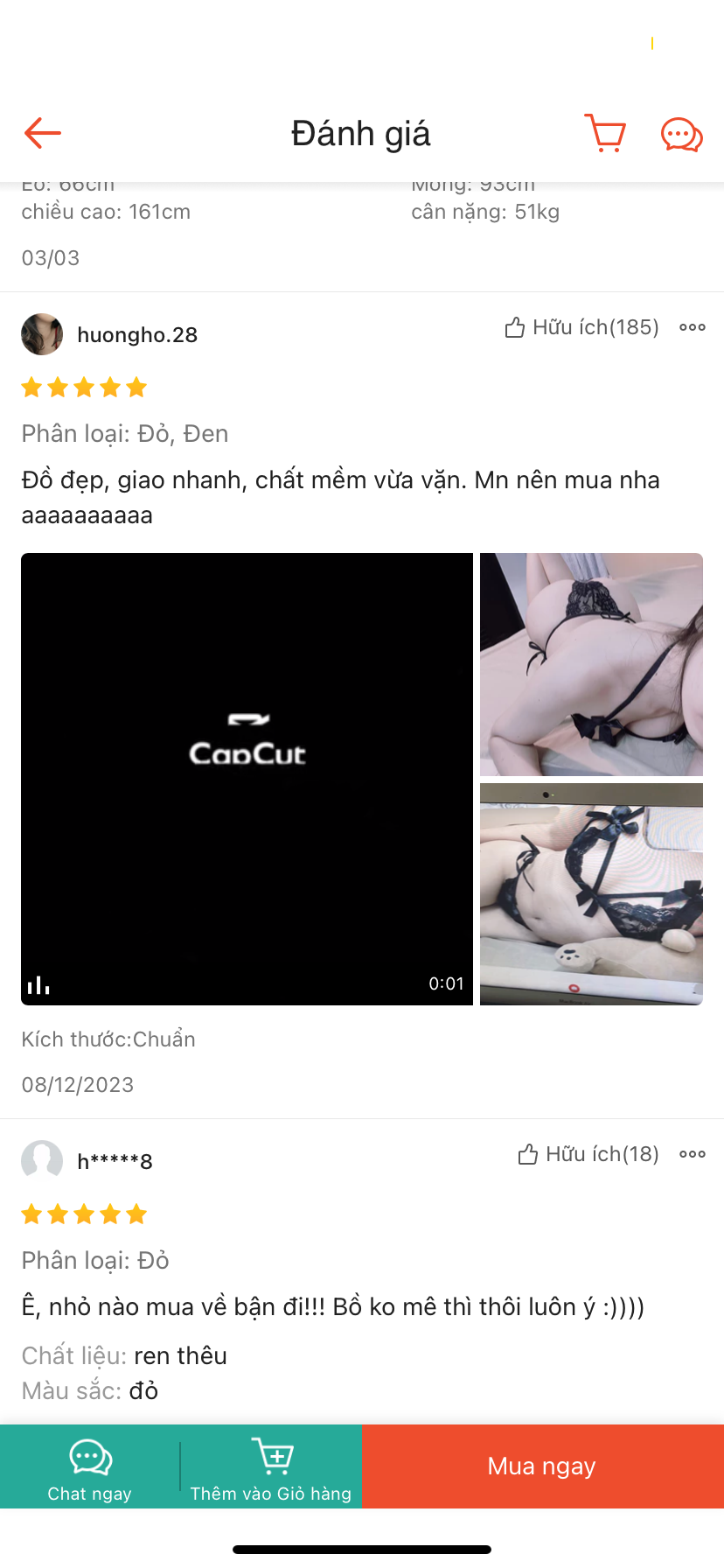
Task: Open the shopping cart
Action: (605, 134)
